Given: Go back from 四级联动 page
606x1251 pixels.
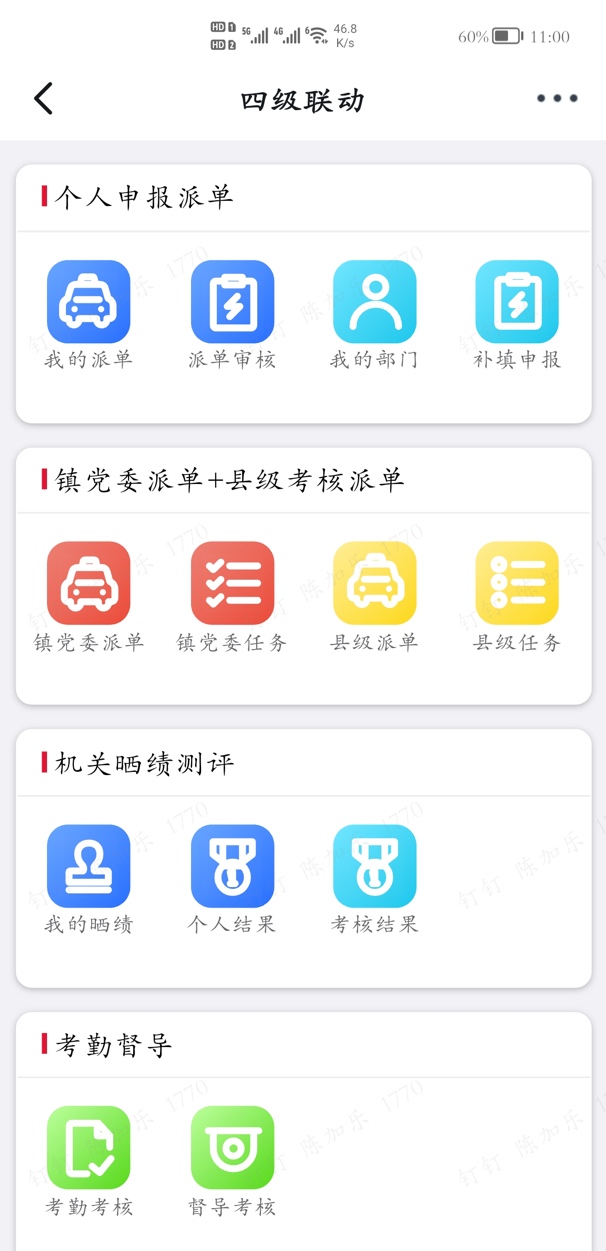Looking at the screenshot, I should pyautogui.click(x=43, y=99).
